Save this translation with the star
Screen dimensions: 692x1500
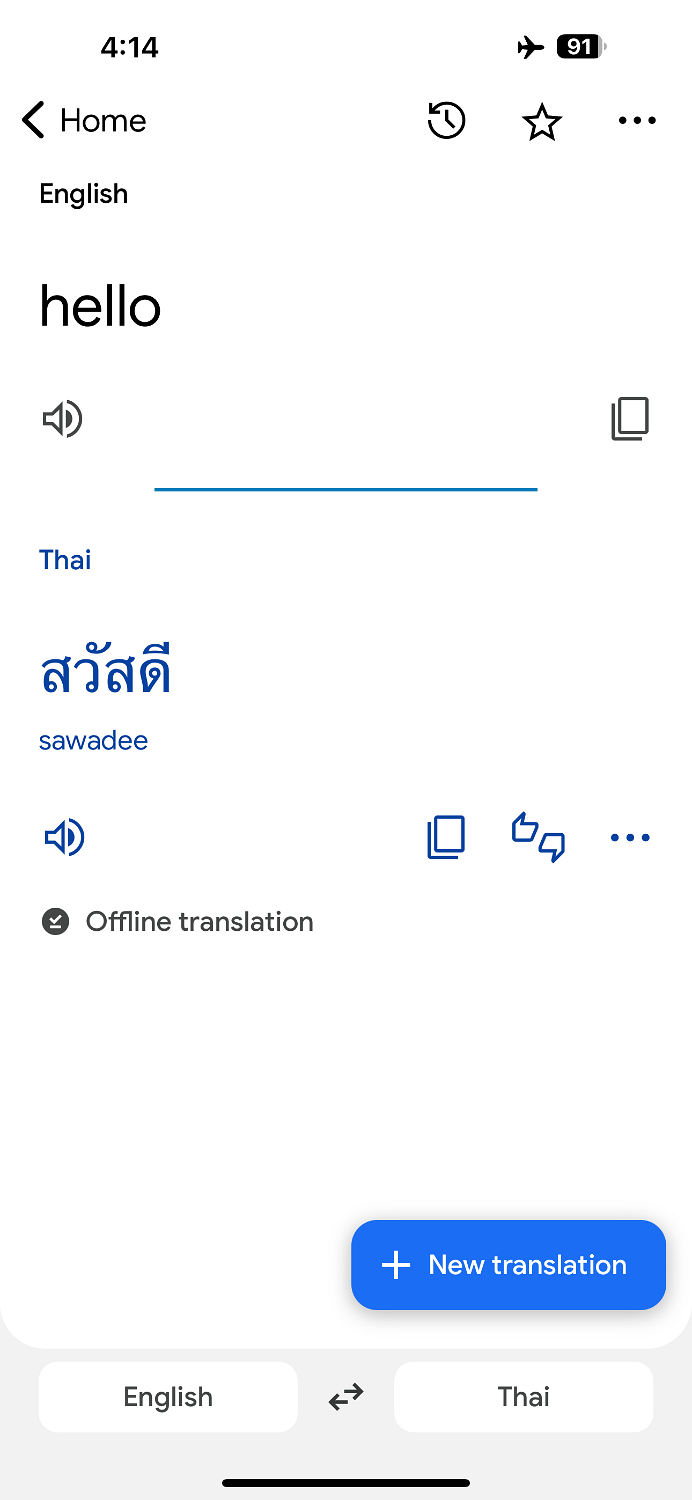pyautogui.click(x=542, y=122)
